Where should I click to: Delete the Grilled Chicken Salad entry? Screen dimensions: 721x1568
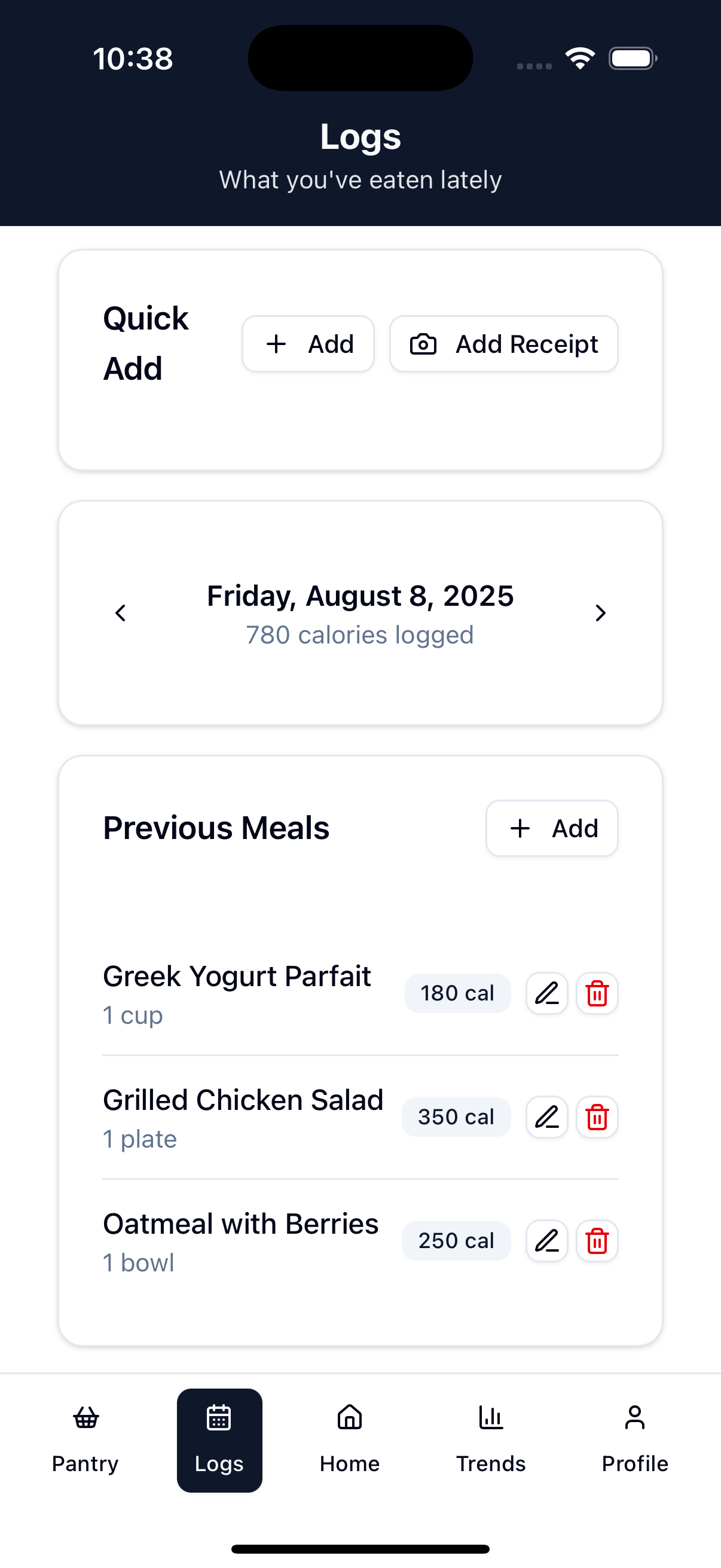click(597, 1117)
